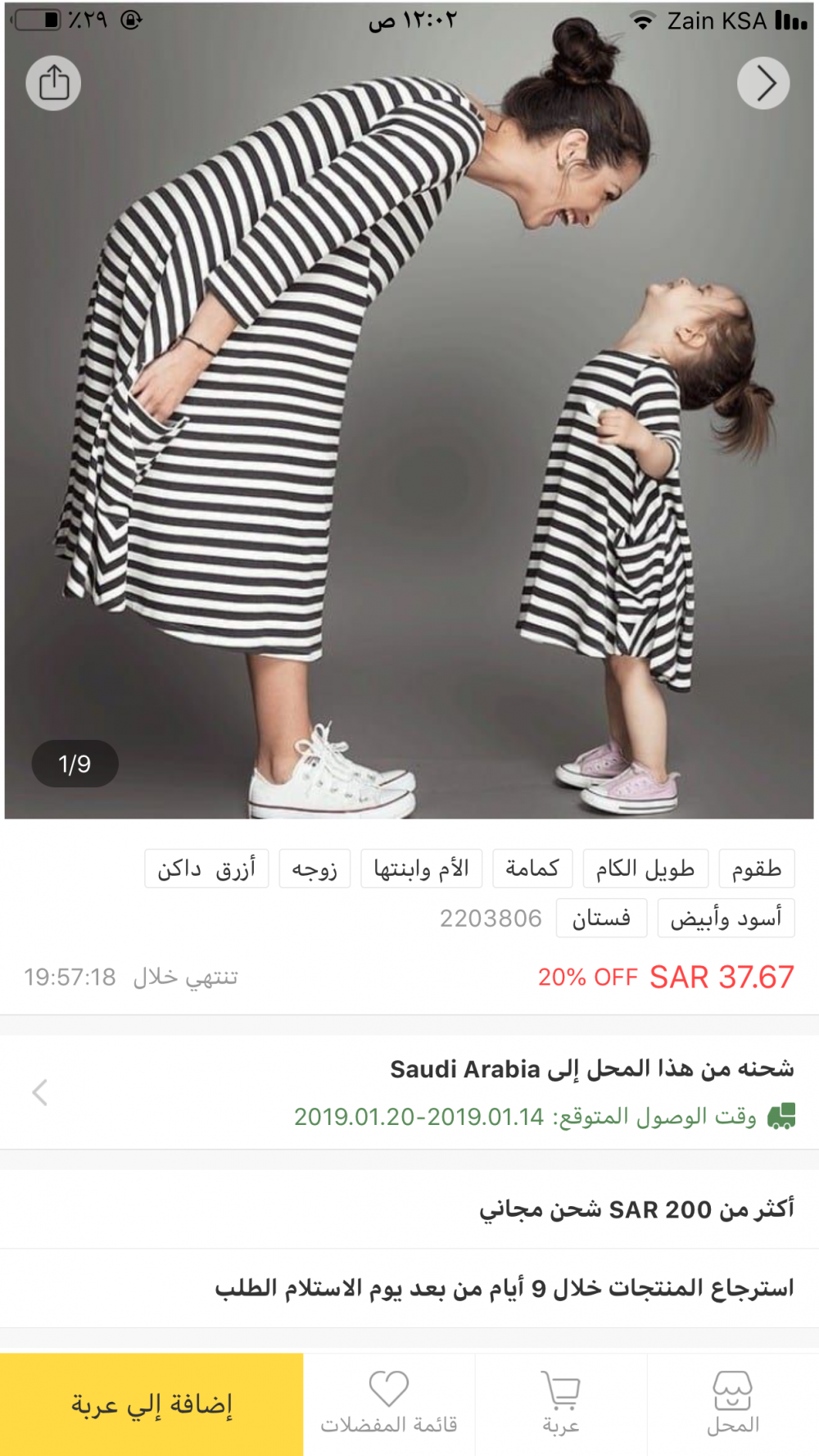
Task: Tap the أسود وأبيض tag chip
Action: (x=726, y=919)
